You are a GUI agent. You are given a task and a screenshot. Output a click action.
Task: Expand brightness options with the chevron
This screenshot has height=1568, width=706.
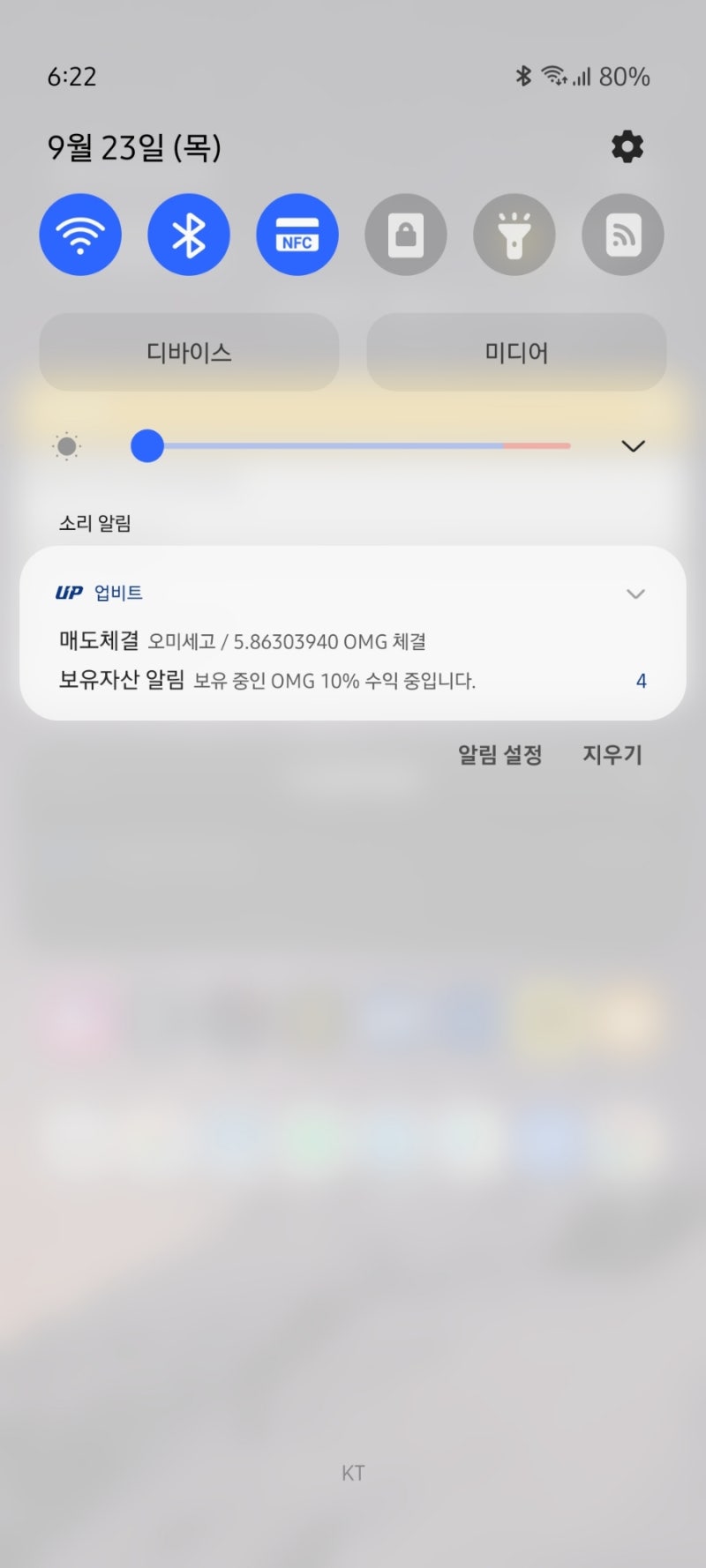pos(634,446)
